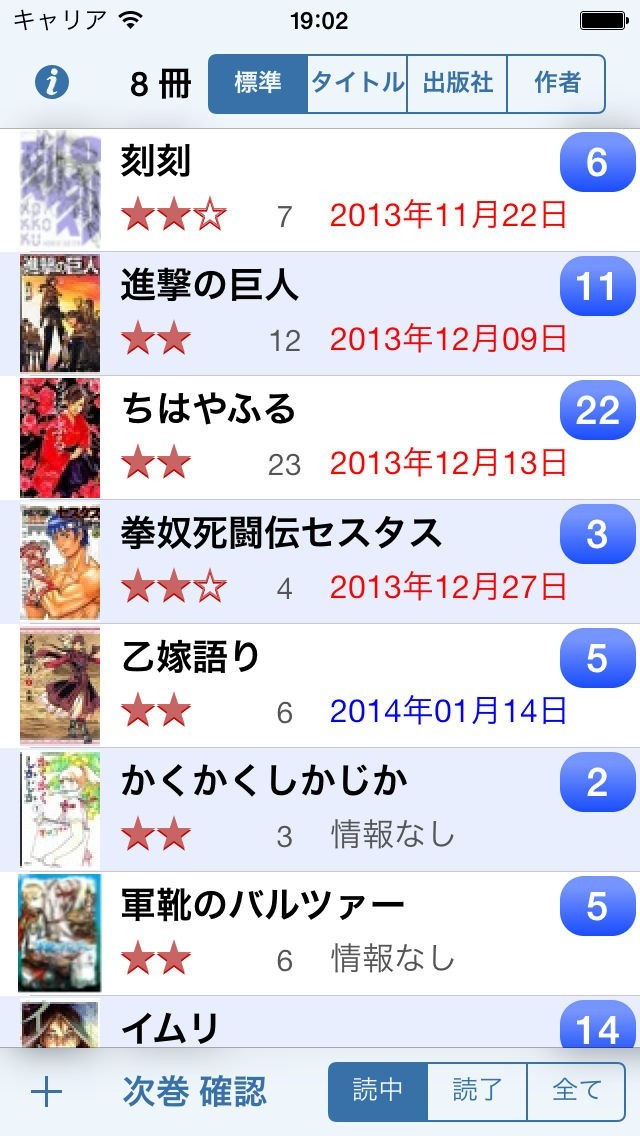Open the info icon
This screenshot has height=1136, width=640.
click(52, 82)
